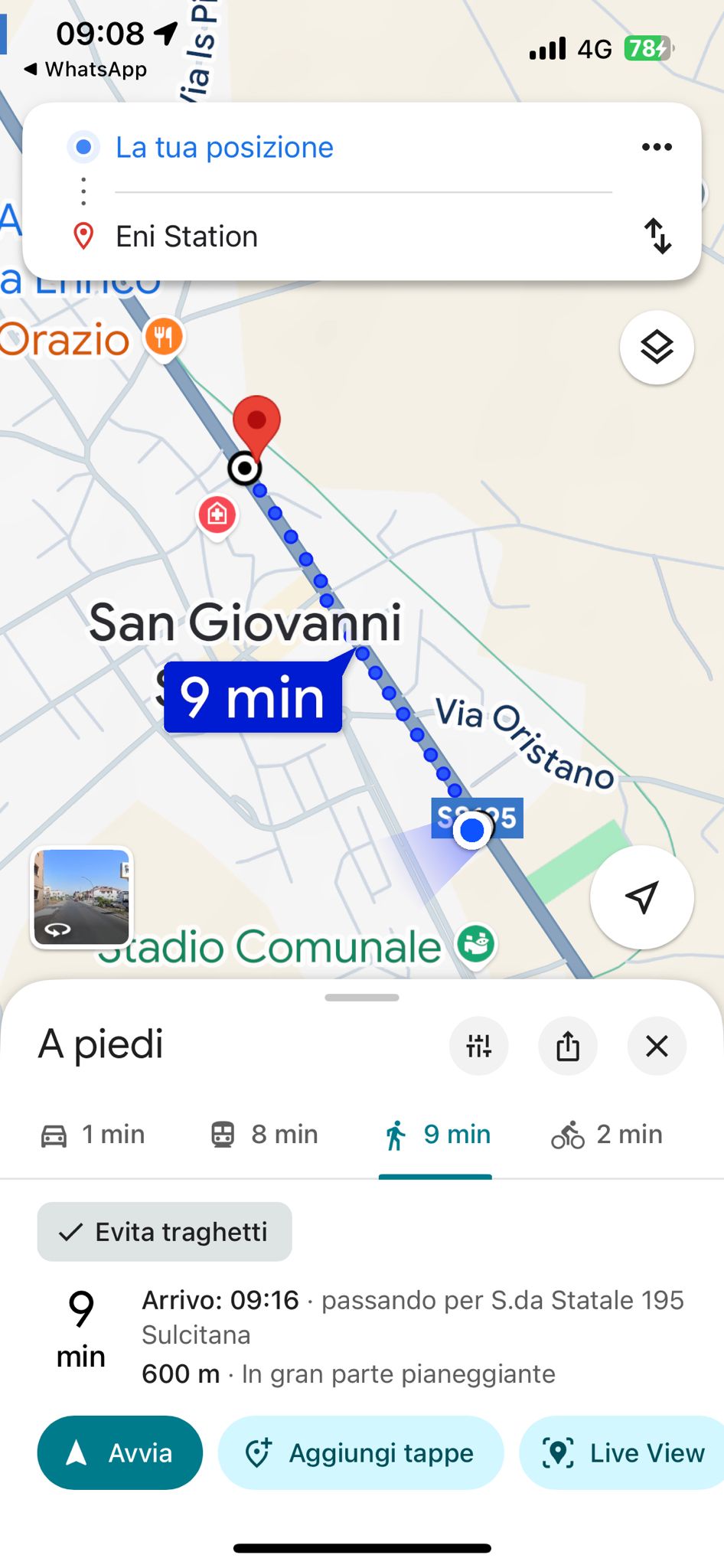Start navigation with Avvia
724x1568 pixels.
click(120, 1452)
